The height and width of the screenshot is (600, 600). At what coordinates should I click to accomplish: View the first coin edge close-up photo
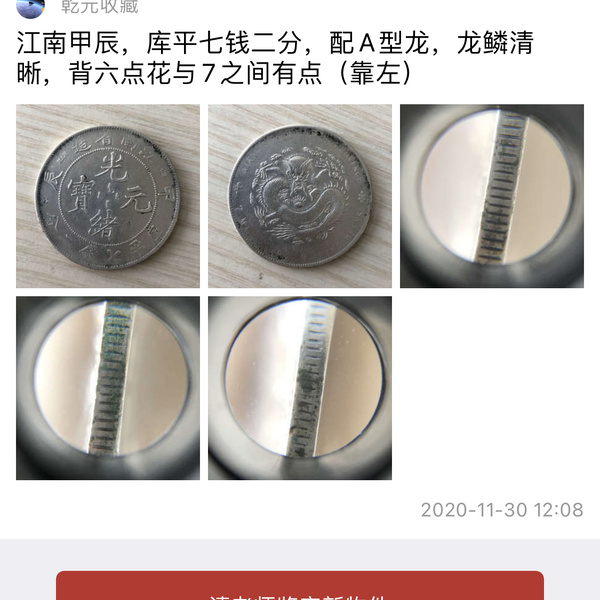[x=492, y=196]
